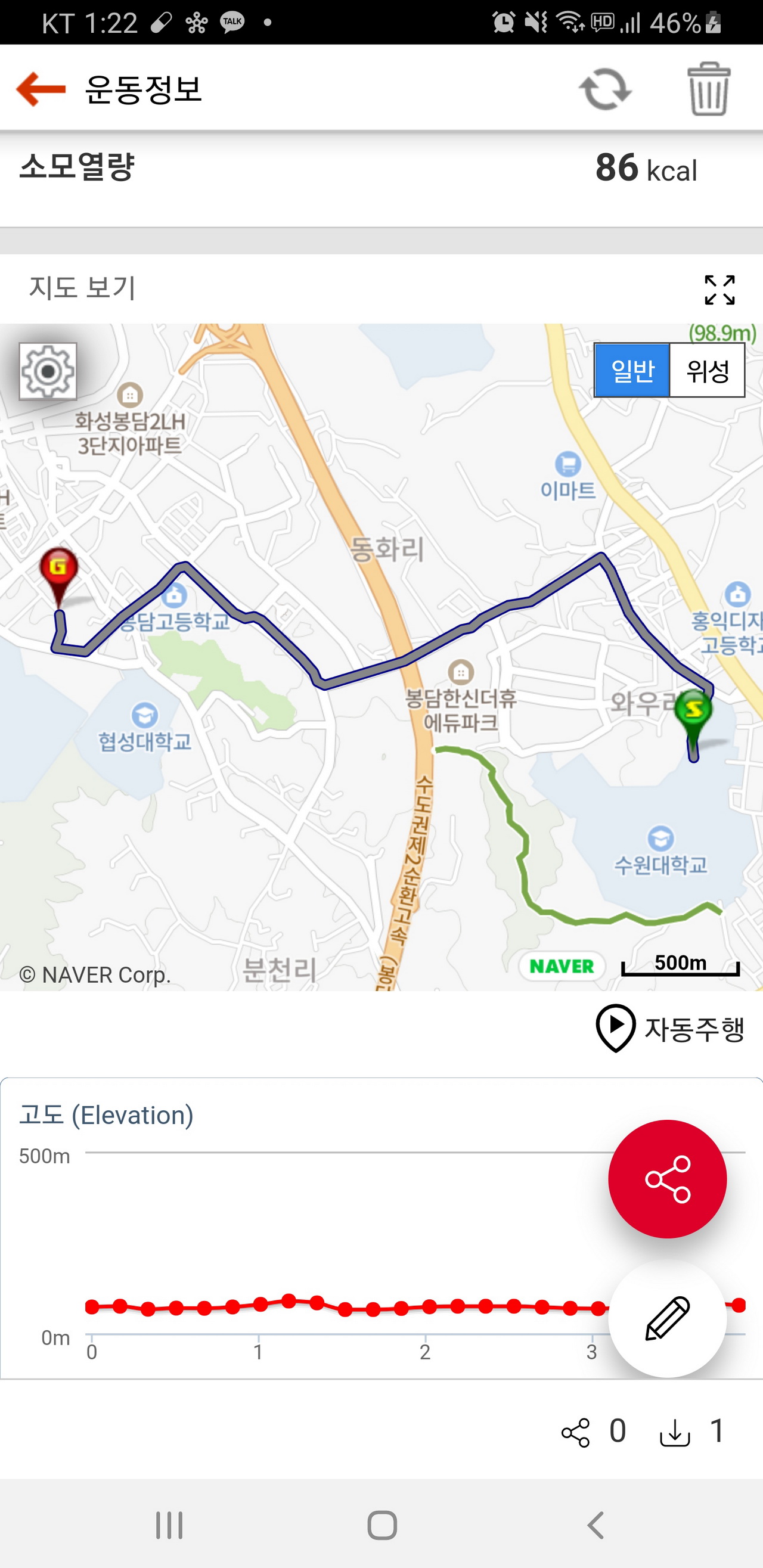The image size is (763, 1568).
Task: Open map settings gear
Action: click(48, 371)
